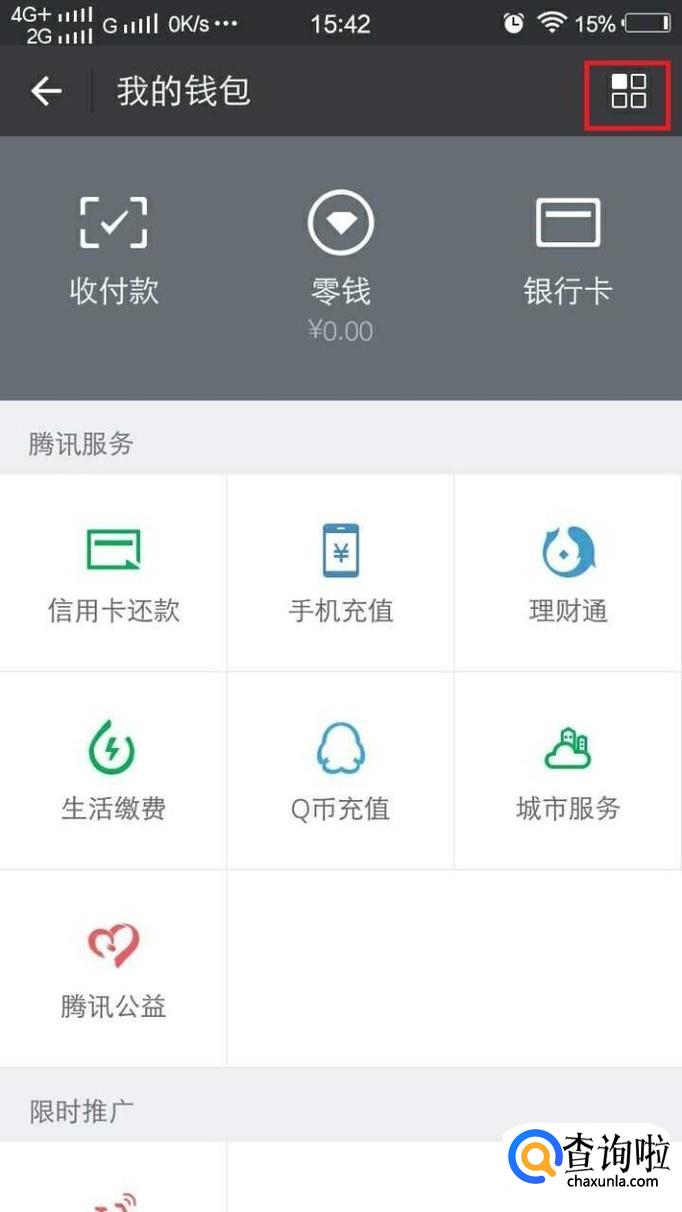
Task: Open 腾讯公益
Action: coord(113,969)
